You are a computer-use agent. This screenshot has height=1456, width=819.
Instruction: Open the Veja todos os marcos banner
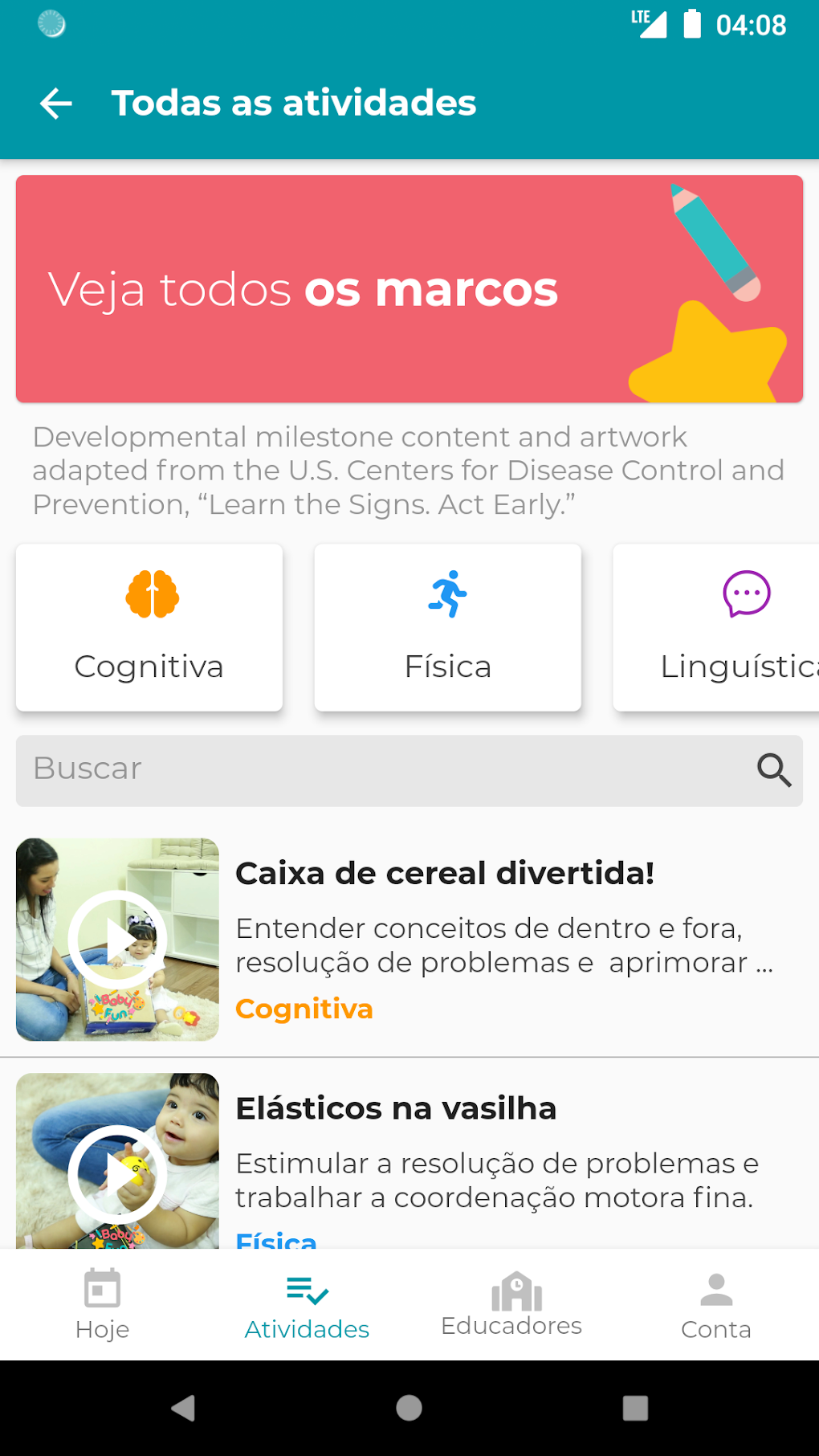[409, 289]
